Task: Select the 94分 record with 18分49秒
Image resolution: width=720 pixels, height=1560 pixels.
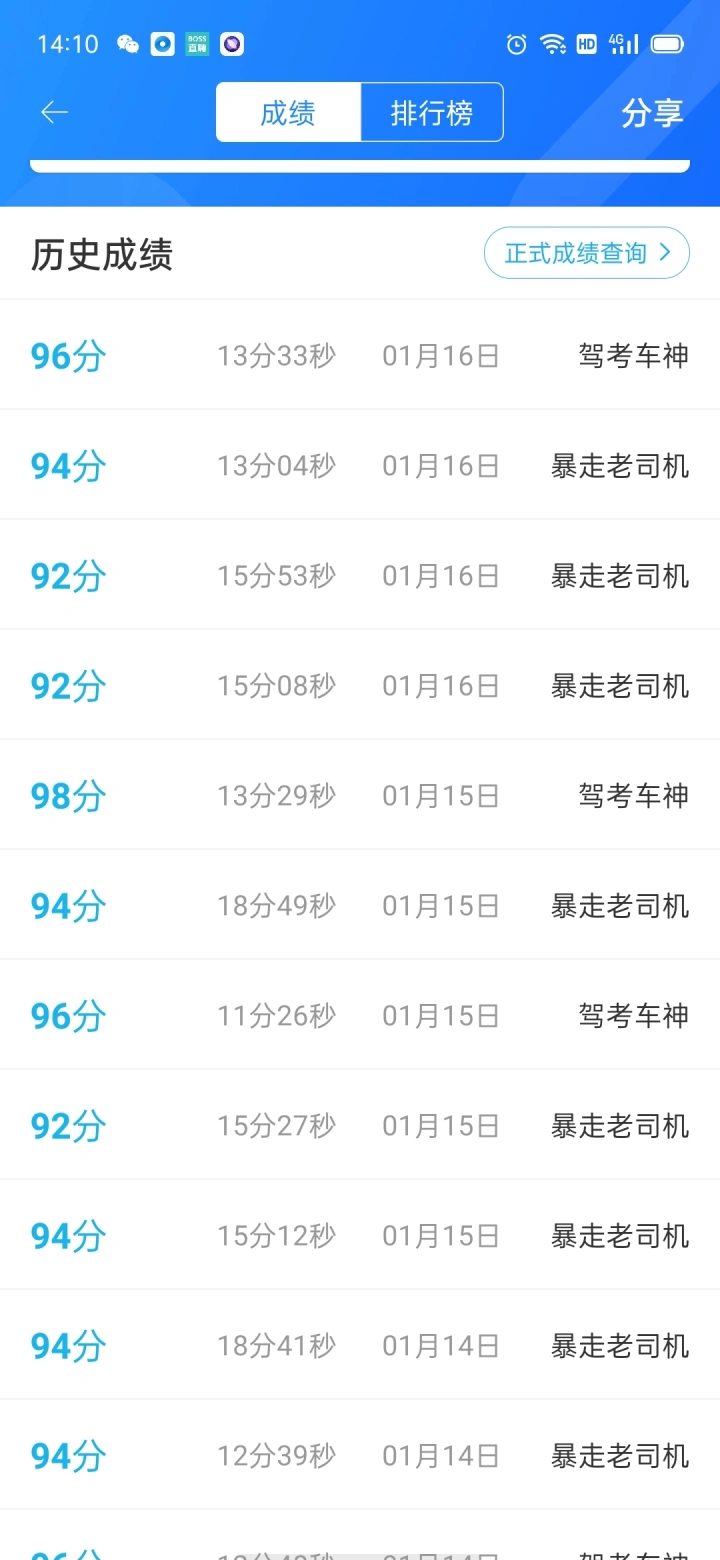Action: pyautogui.click(x=360, y=905)
